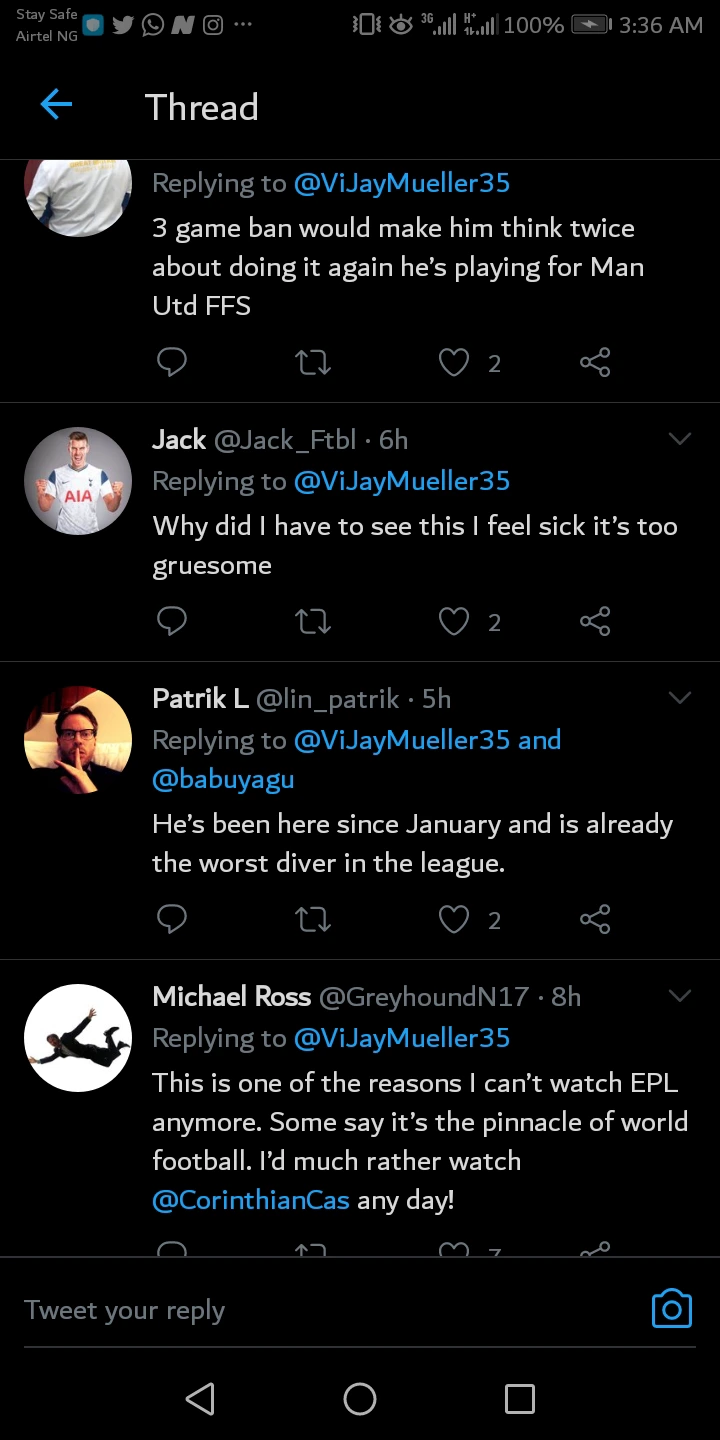
Task: Like the 3 game ban tweet
Action: [454, 362]
